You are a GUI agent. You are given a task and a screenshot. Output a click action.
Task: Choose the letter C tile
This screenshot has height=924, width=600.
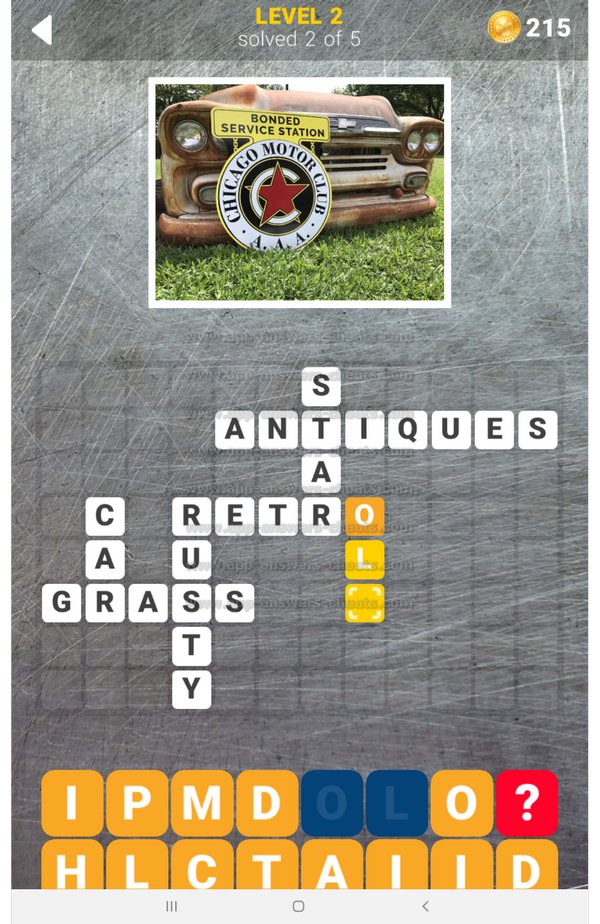point(202,866)
